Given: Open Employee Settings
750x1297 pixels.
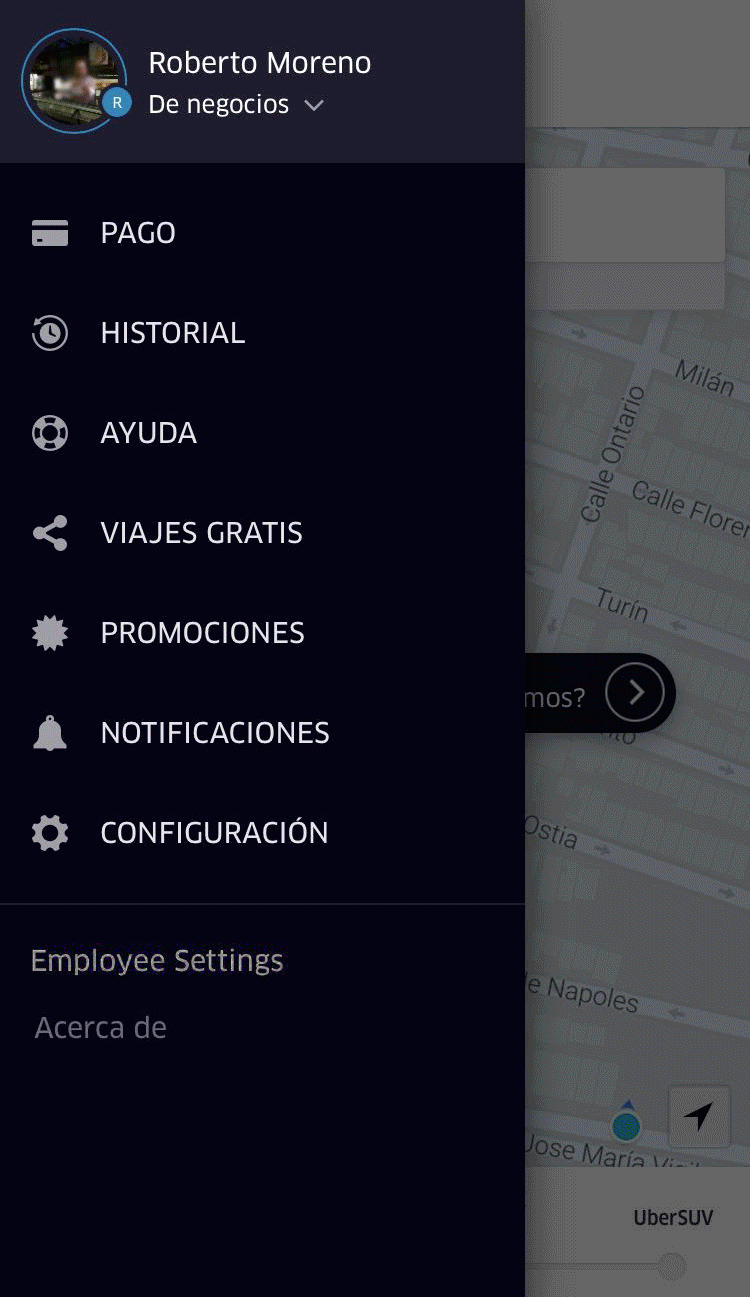Looking at the screenshot, I should click(157, 961).
